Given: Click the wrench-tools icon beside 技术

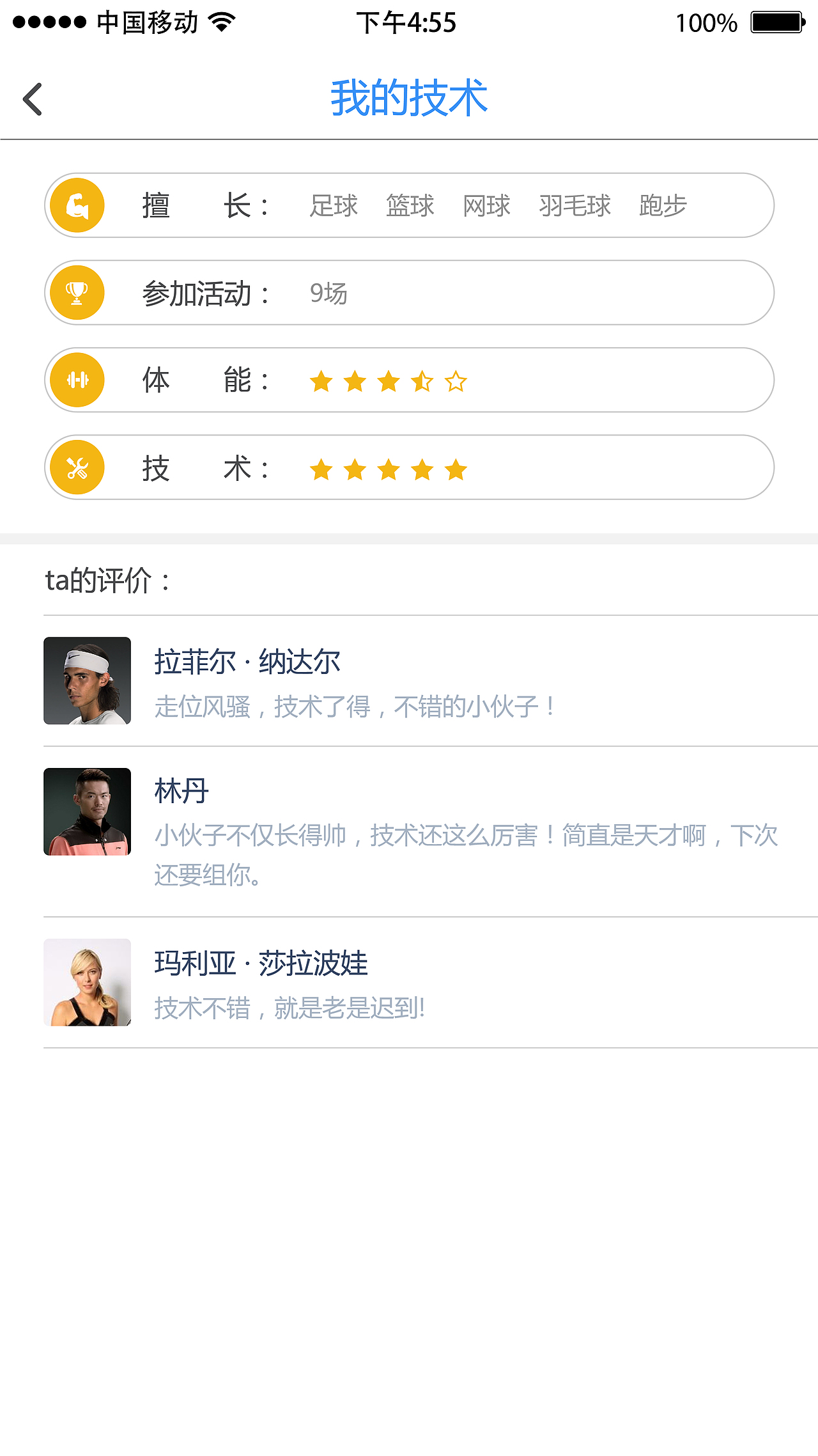Looking at the screenshot, I should (77, 467).
